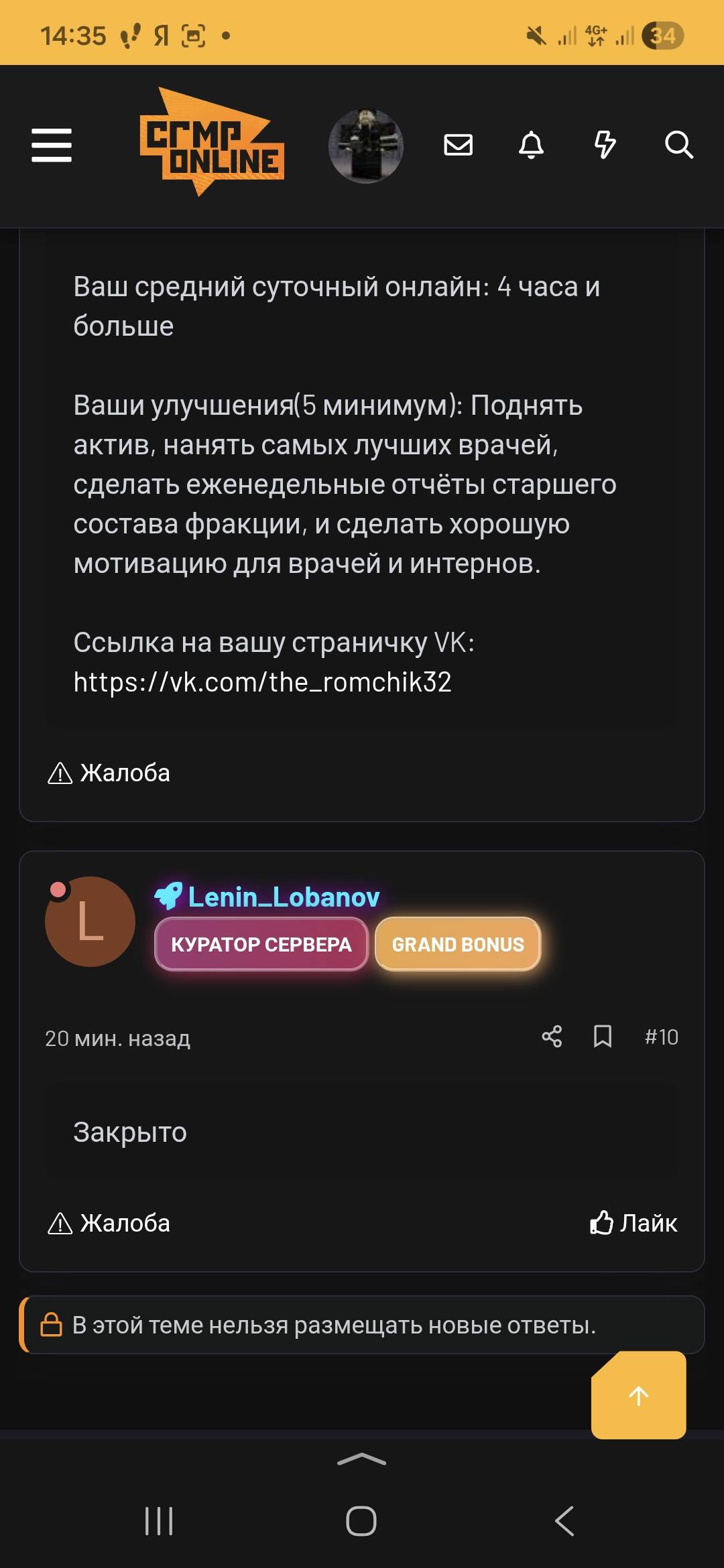Go back using the system back button
724x1568 pixels.
tap(564, 1521)
